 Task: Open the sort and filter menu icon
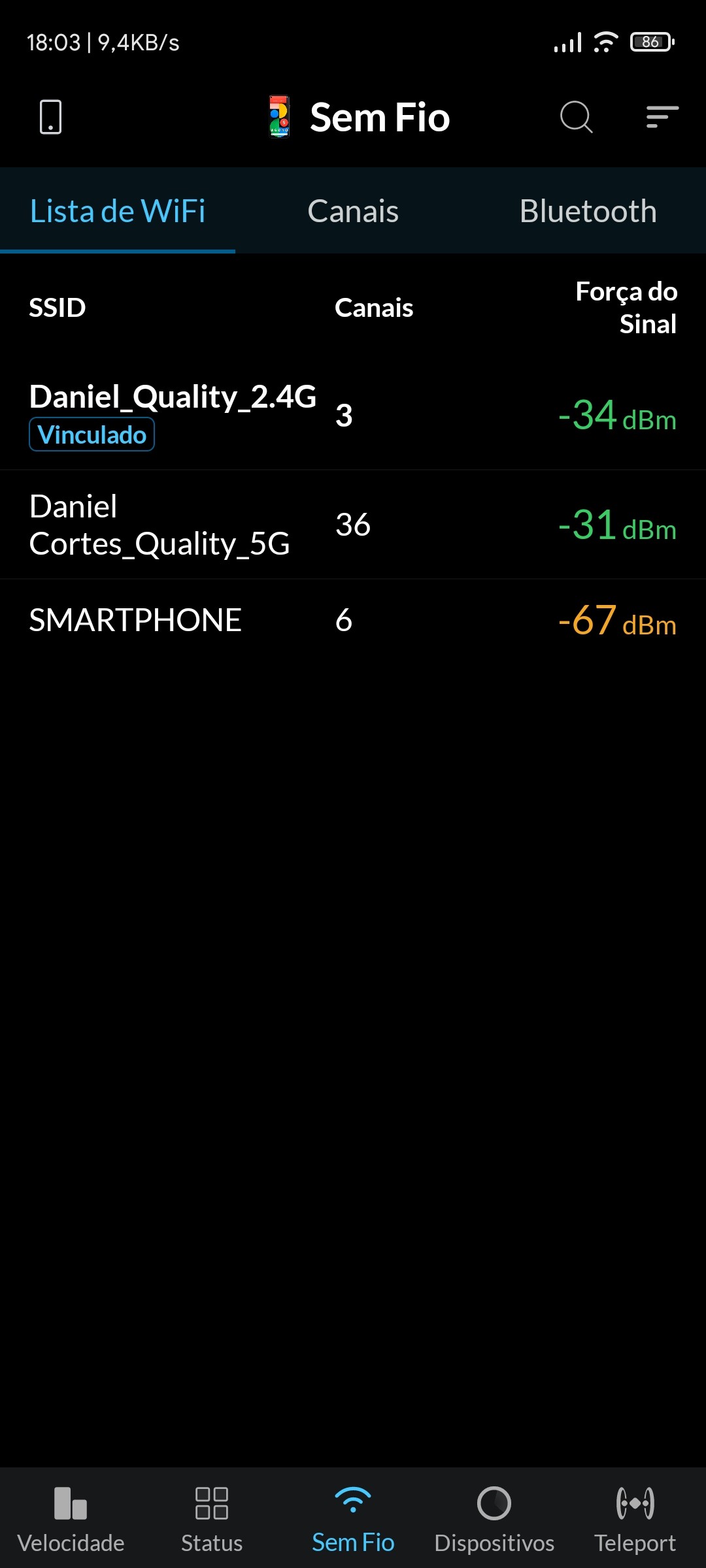click(x=662, y=117)
